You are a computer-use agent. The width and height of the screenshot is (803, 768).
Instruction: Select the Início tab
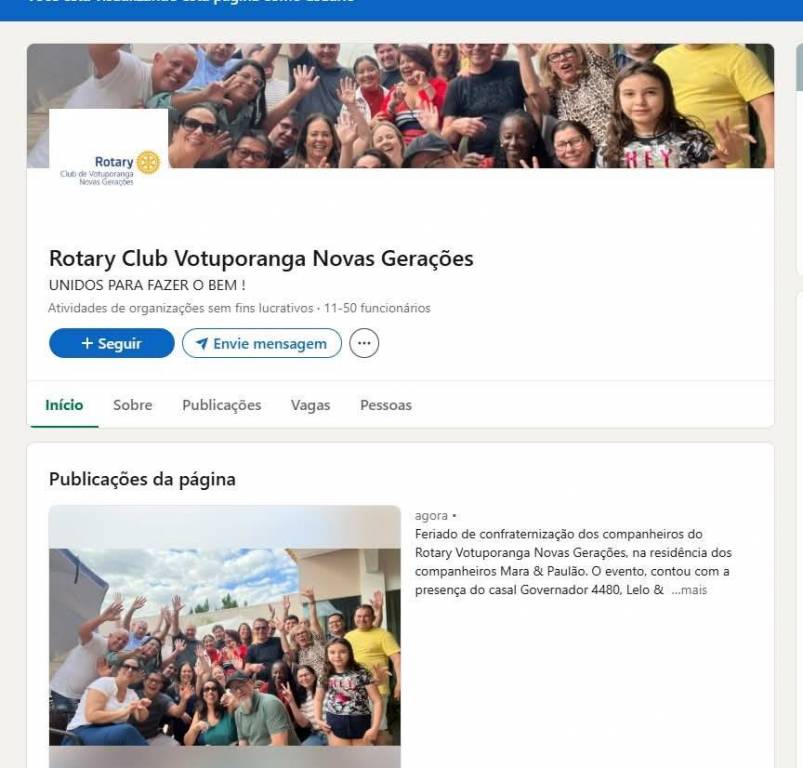tap(64, 405)
